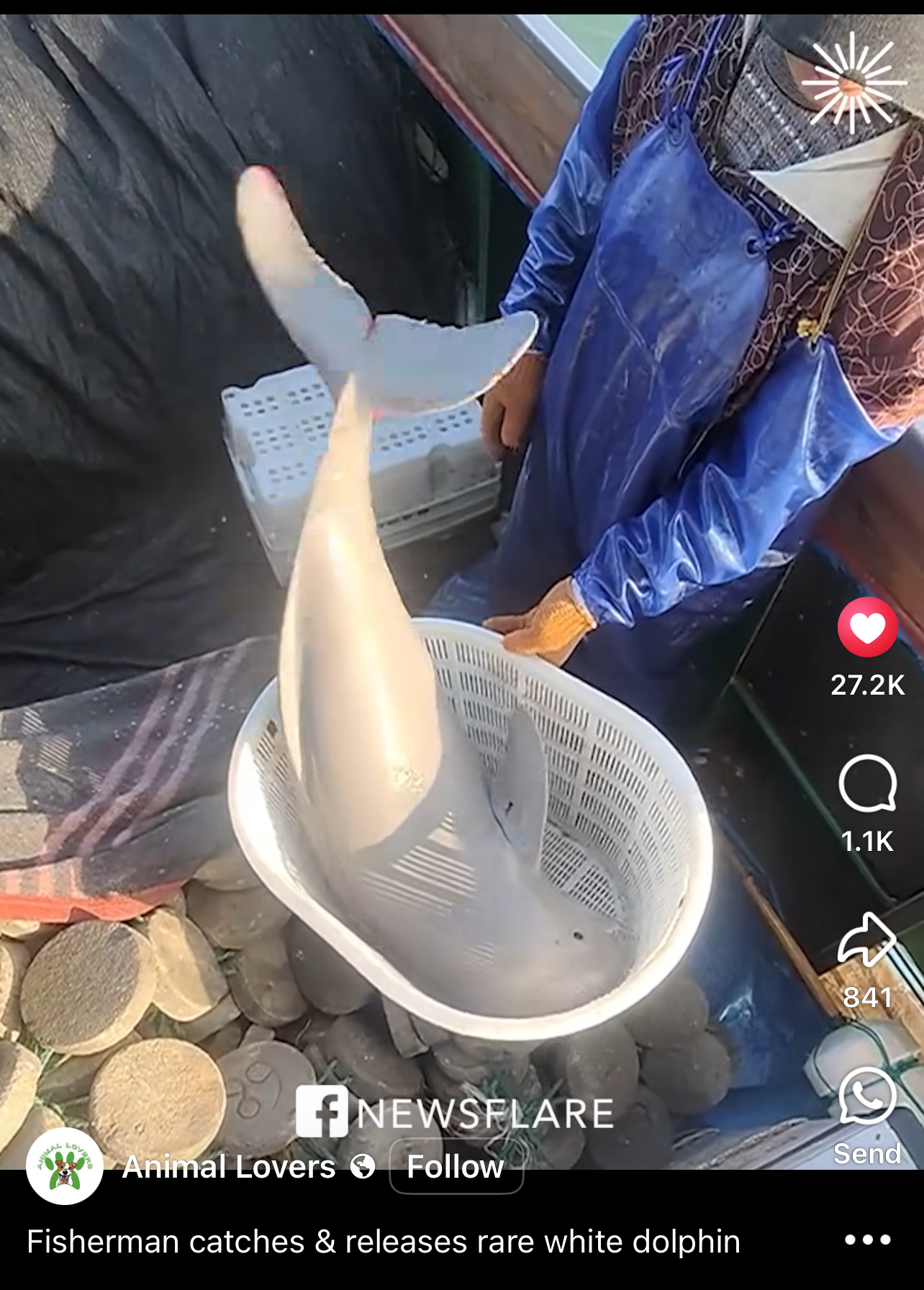
Task: Open the Animal Lovers profile picture
Action: (x=65, y=1167)
